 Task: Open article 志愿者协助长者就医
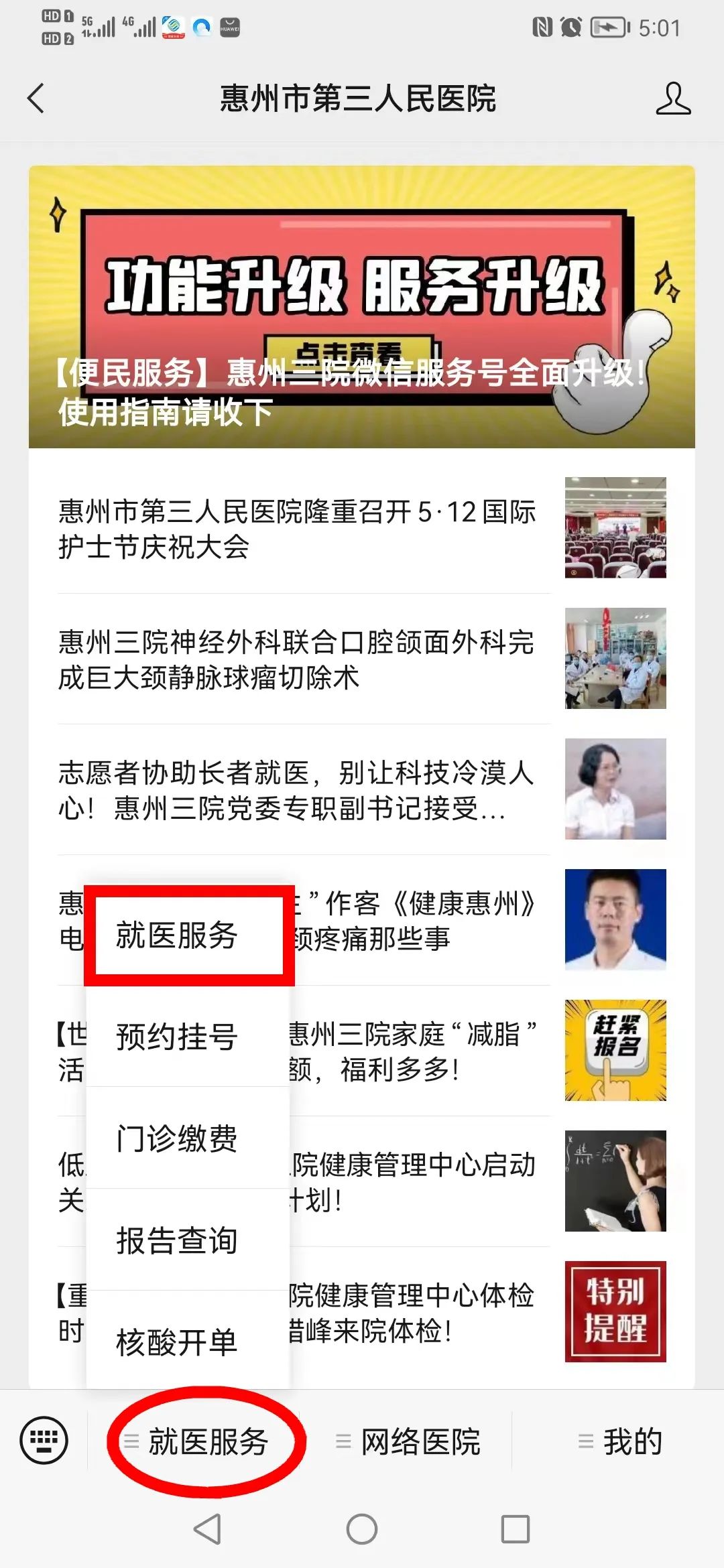tap(297, 790)
